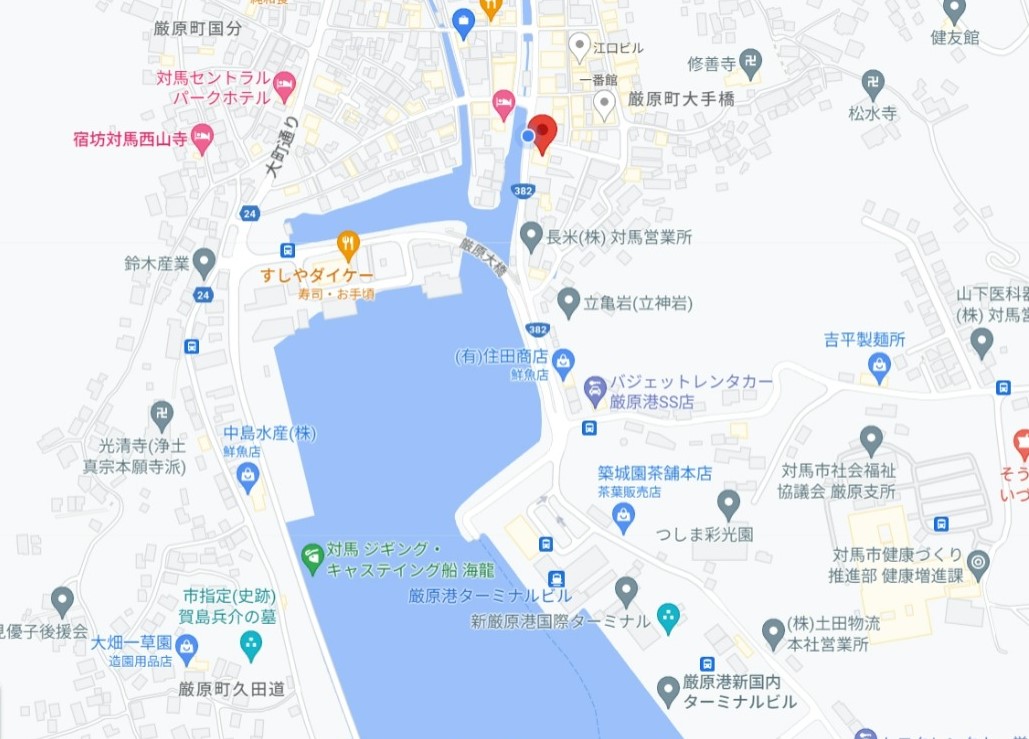Tap the red dropped pin
Screen dimensions: 1029x739
[x=542, y=133]
